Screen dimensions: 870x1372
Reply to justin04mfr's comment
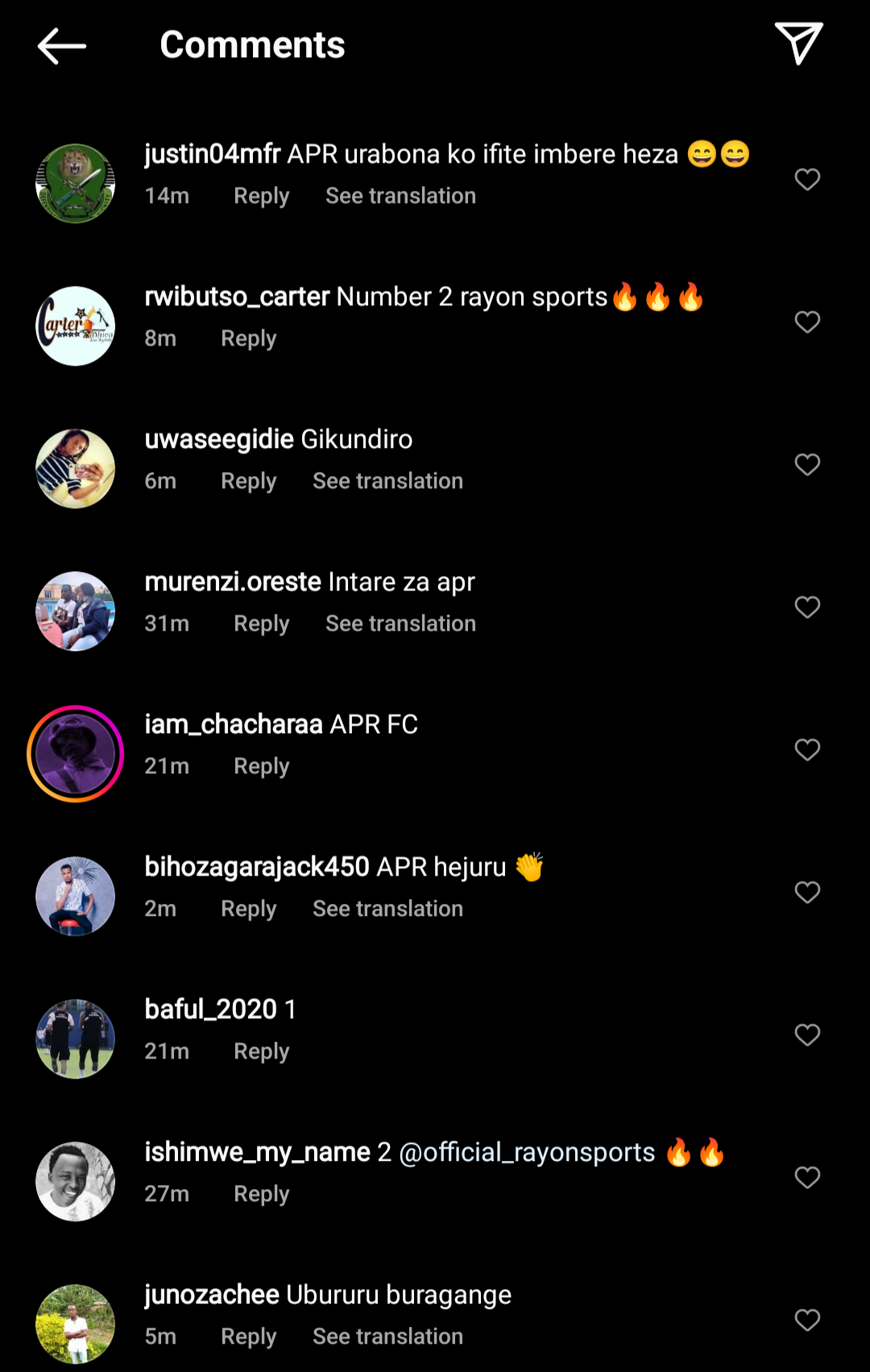click(x=261, y=196)
